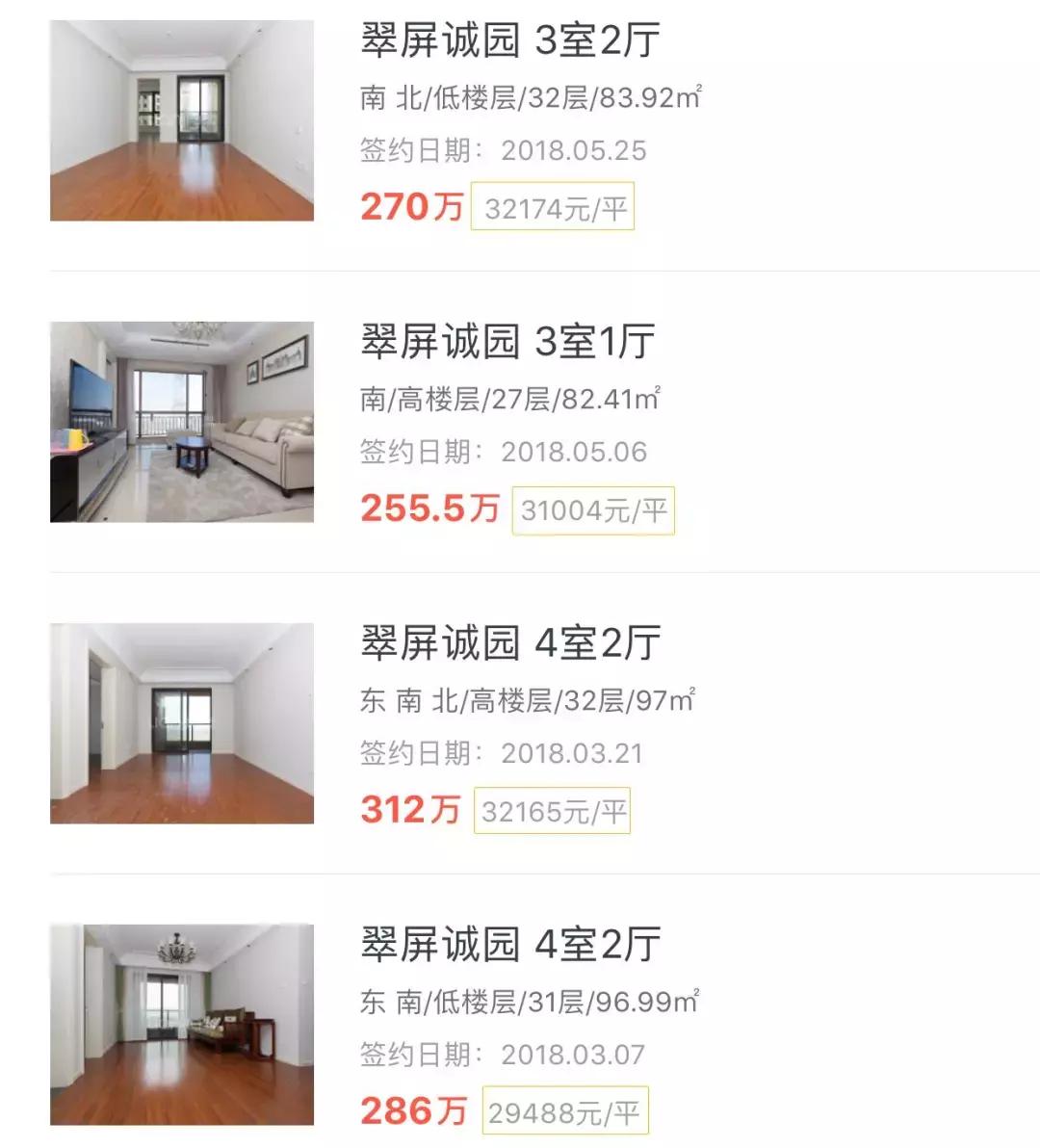Click the 32174元/平 unit price badge
1040x1148 pixels.
(x=552, y=205)
